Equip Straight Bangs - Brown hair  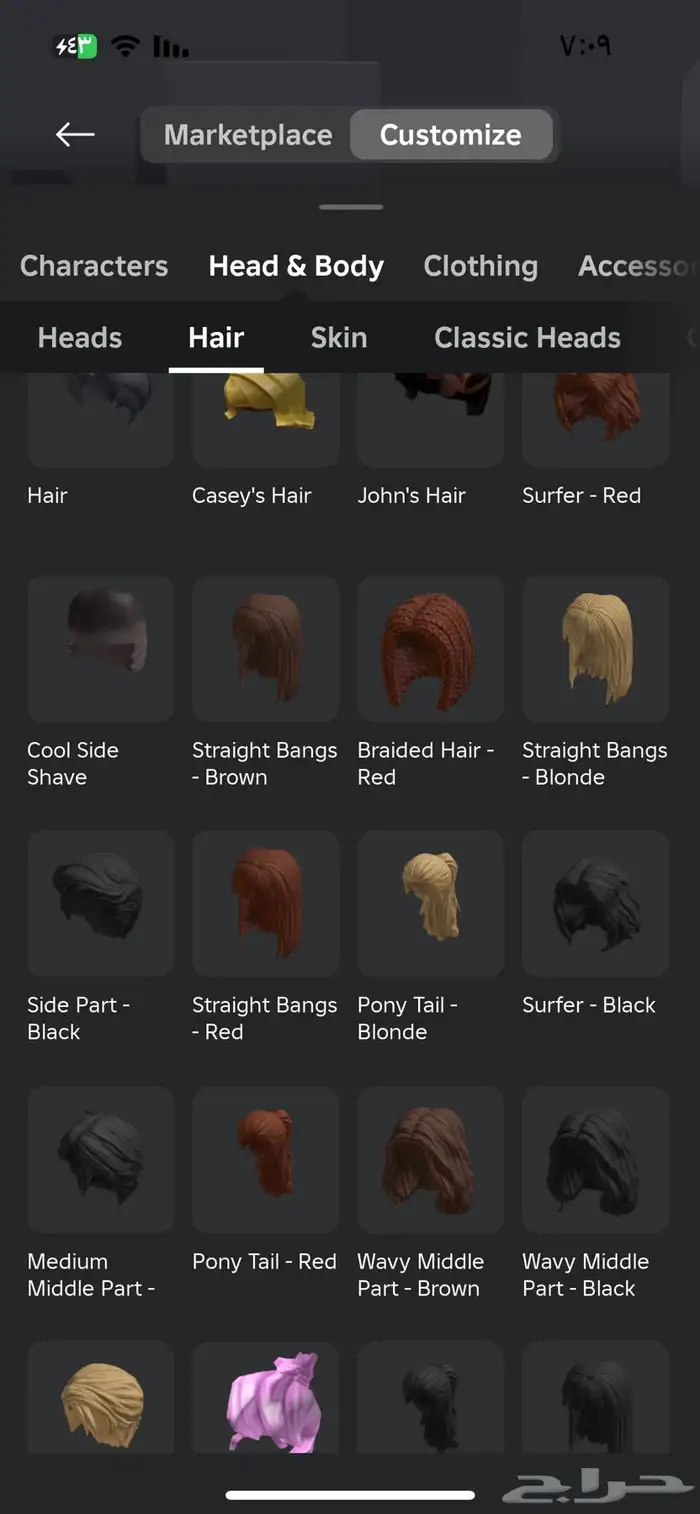tap(266, 648)
